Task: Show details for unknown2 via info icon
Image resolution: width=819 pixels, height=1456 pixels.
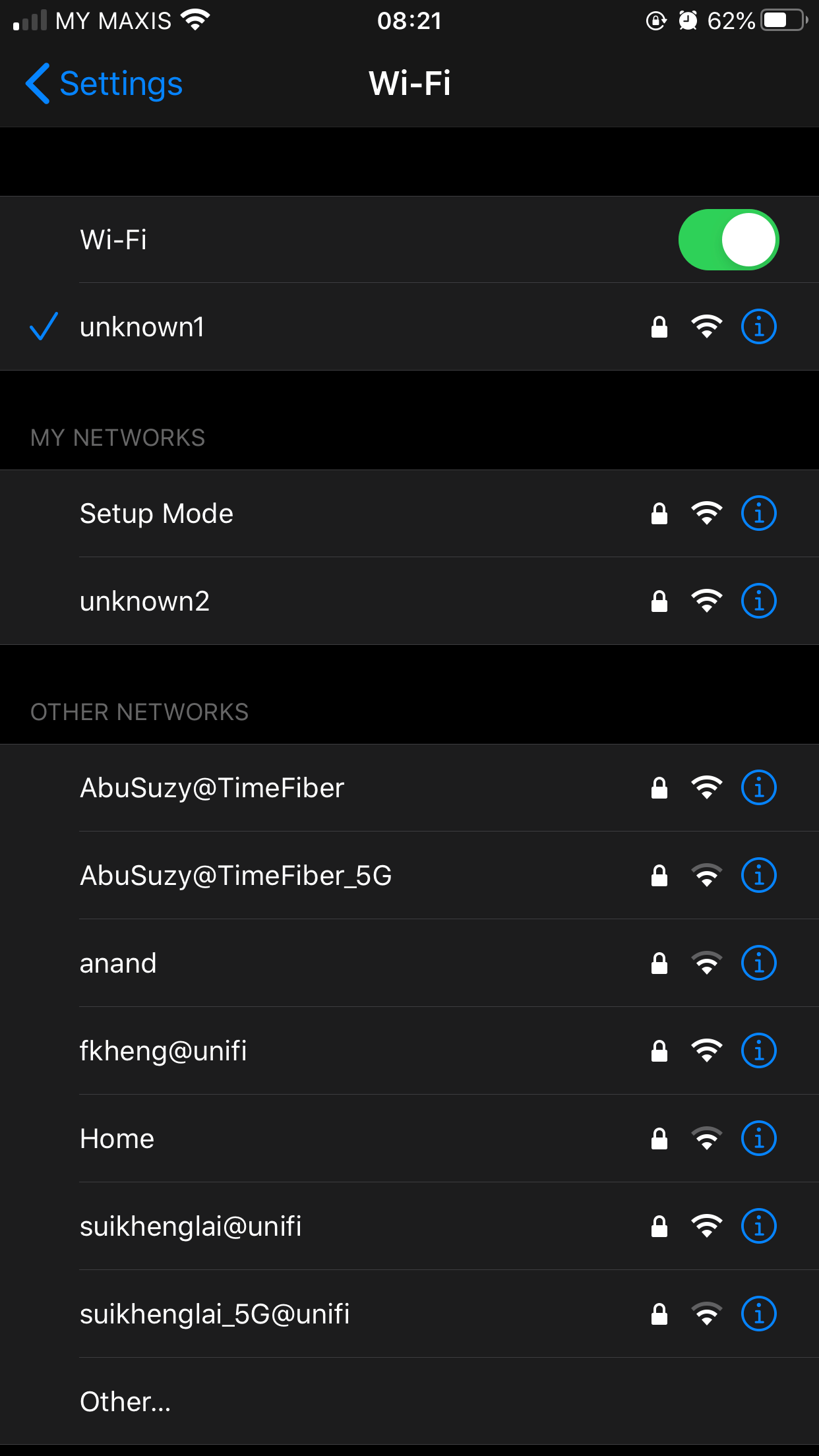Action: 759,601
